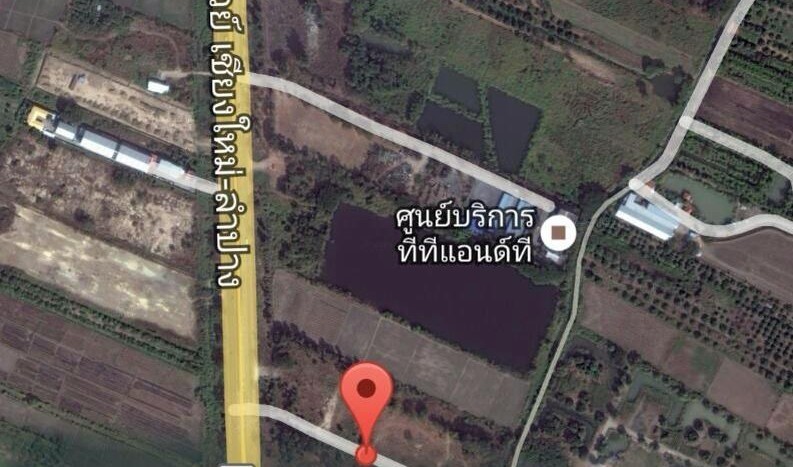Open the ศูนย์บริการ ทีทีแอนด์ที place marker

tap(558, 234)
